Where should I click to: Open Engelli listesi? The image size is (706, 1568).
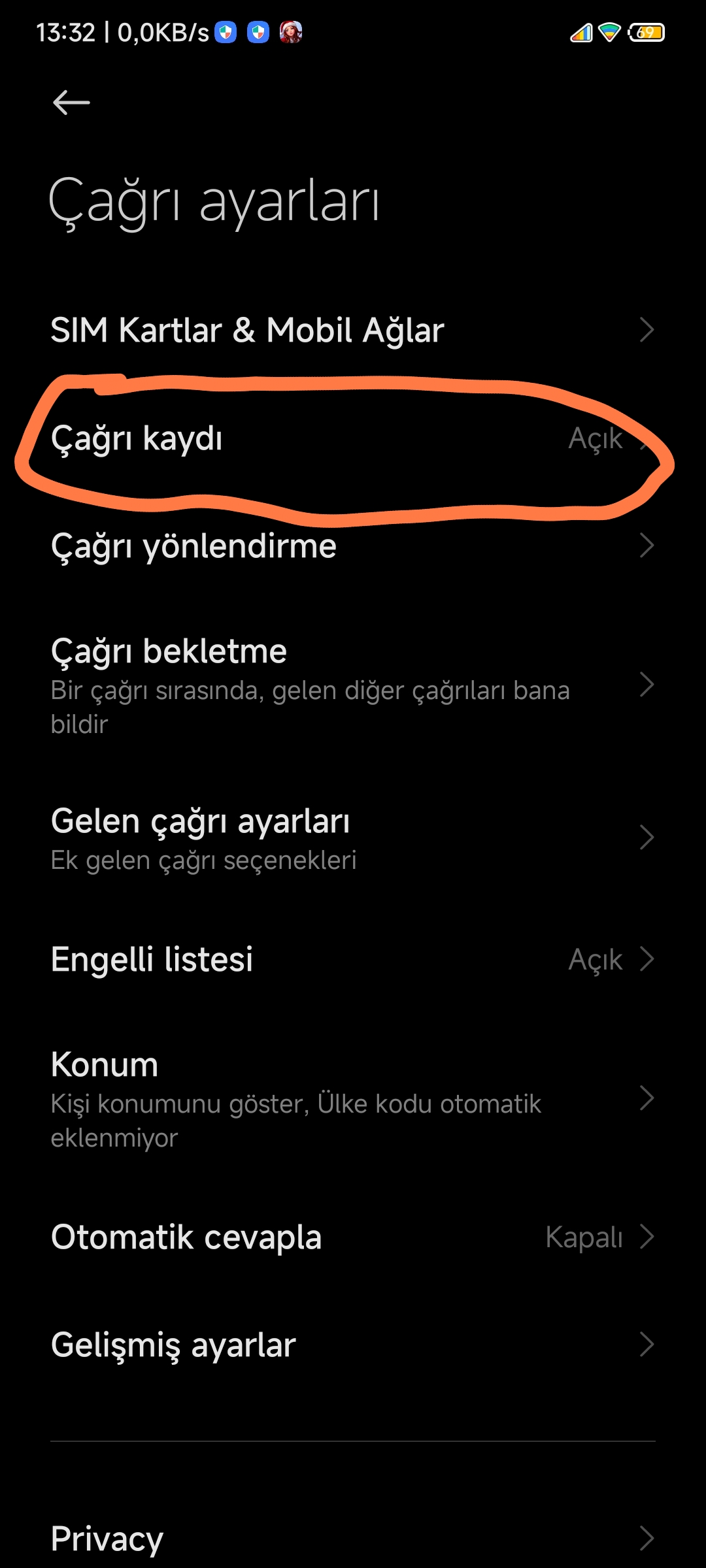tap(353, 959)
